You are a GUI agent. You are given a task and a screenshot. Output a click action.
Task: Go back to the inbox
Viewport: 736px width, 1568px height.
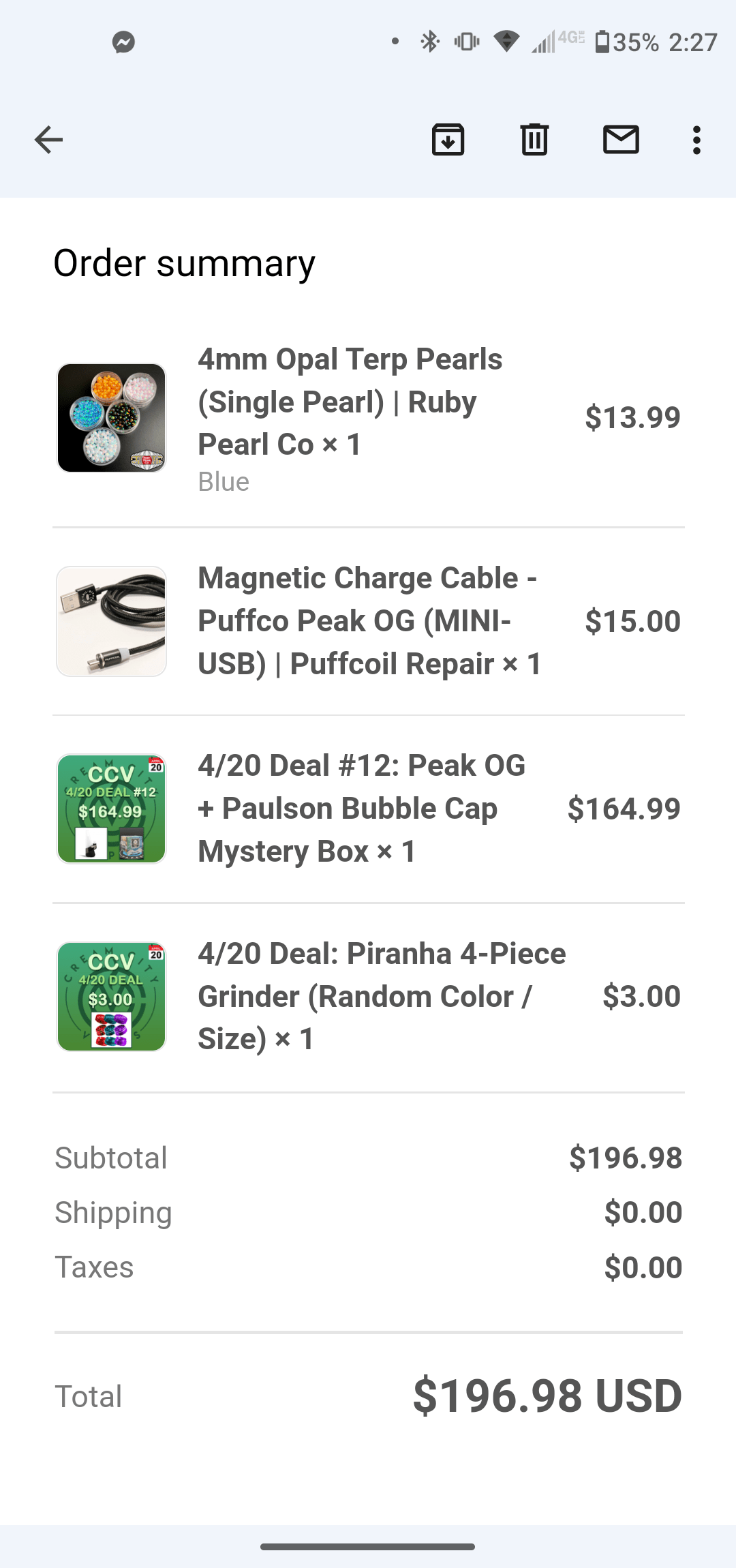[x=48, y=140]
